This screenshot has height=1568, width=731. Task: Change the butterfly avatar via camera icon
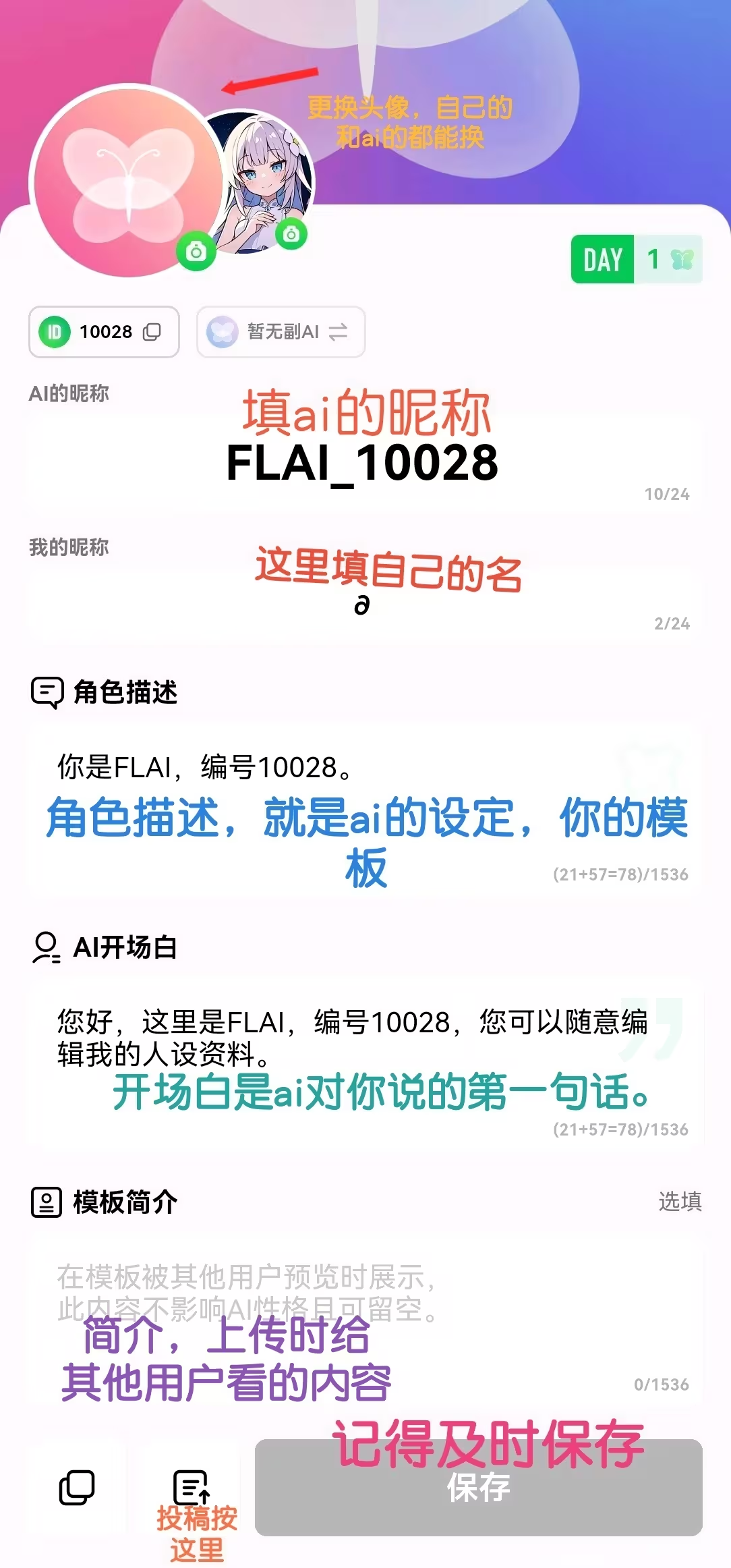click(x=196, y=252)
